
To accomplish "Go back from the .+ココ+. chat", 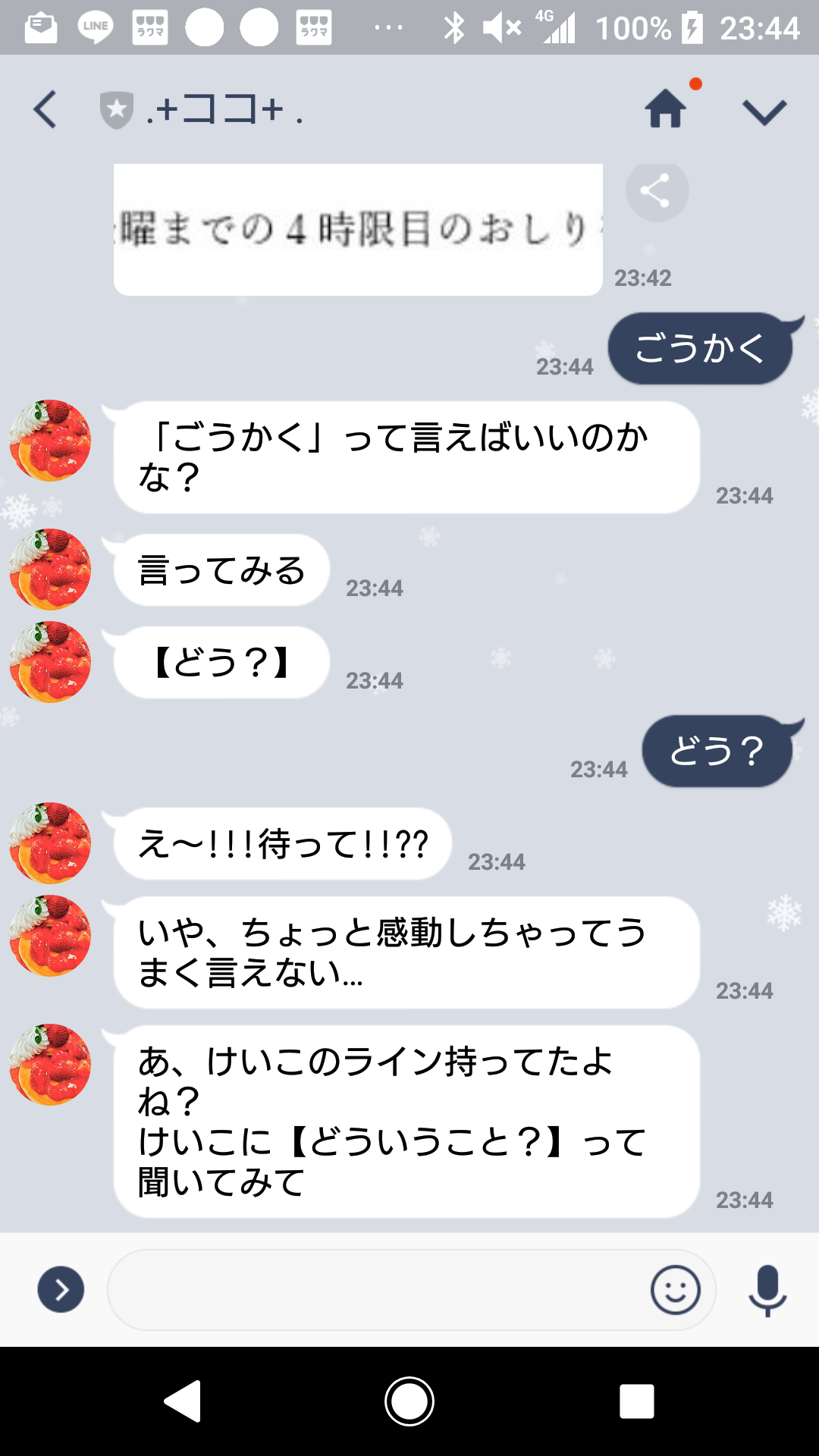I will click(x=45, y=110).
